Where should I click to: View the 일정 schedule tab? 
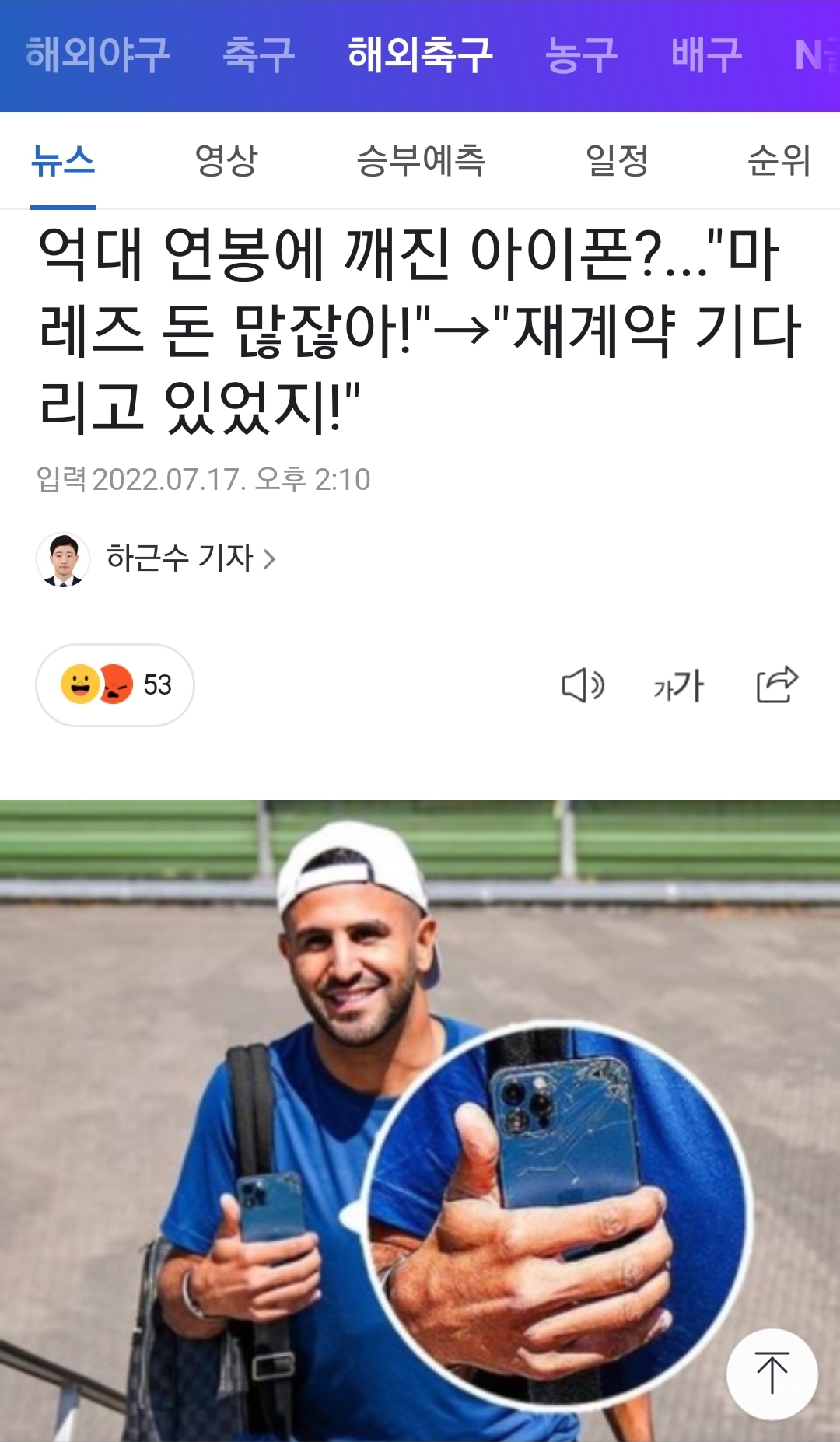(x=617, y=161)
